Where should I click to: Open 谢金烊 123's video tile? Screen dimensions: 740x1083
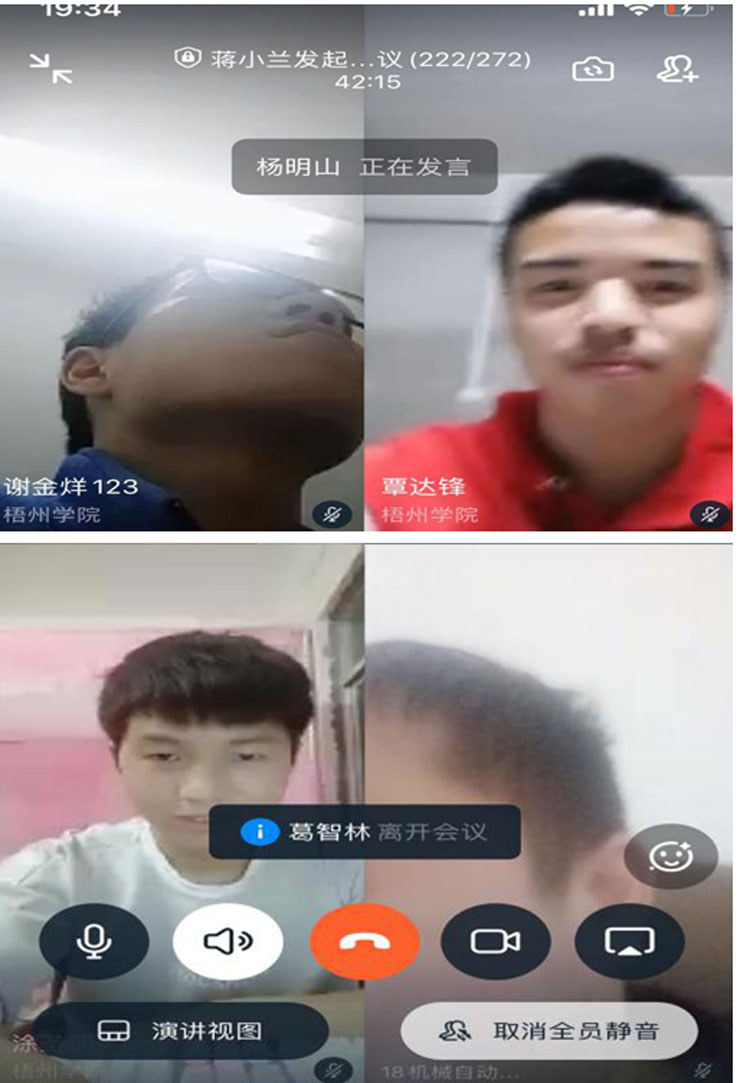click(x=180, y=330)
